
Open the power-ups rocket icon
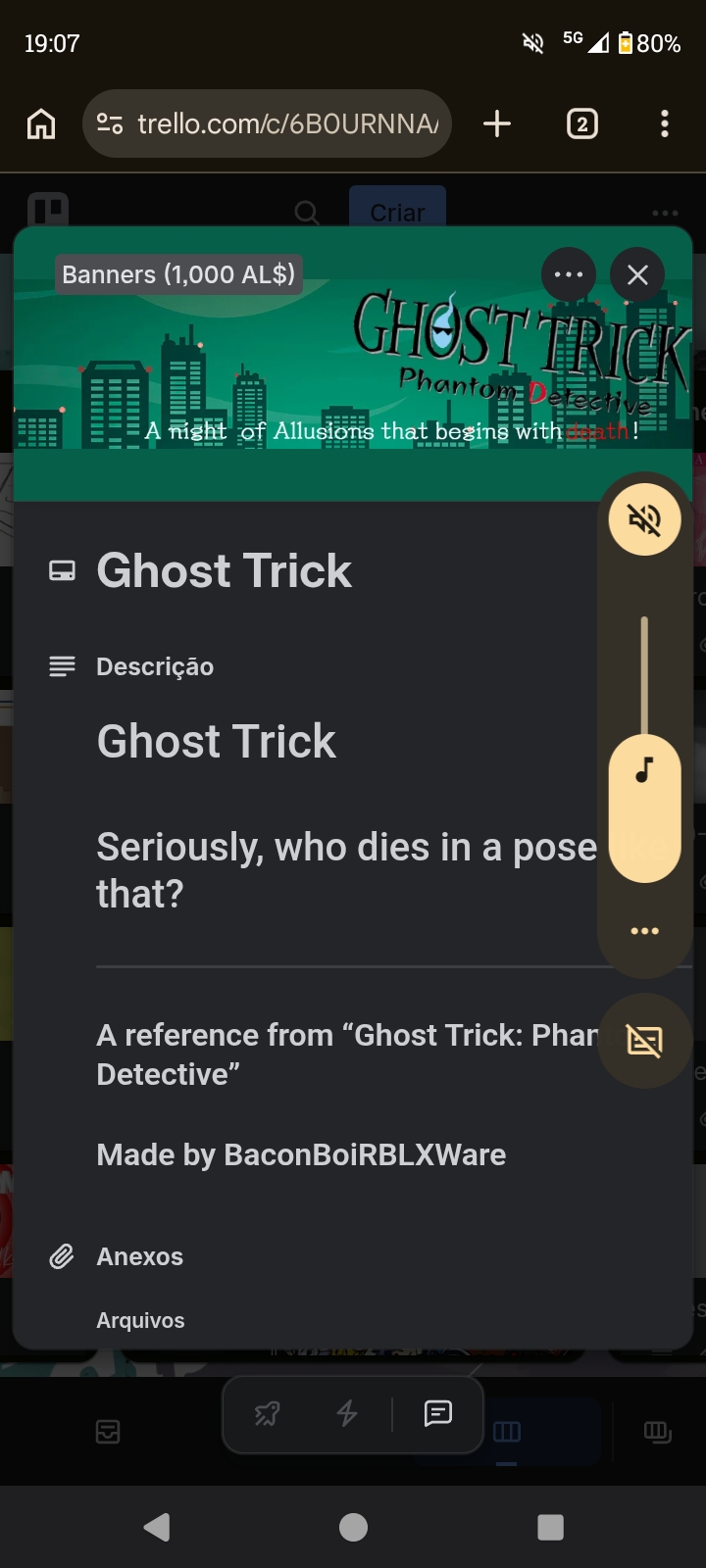(x=267, y=1413)
